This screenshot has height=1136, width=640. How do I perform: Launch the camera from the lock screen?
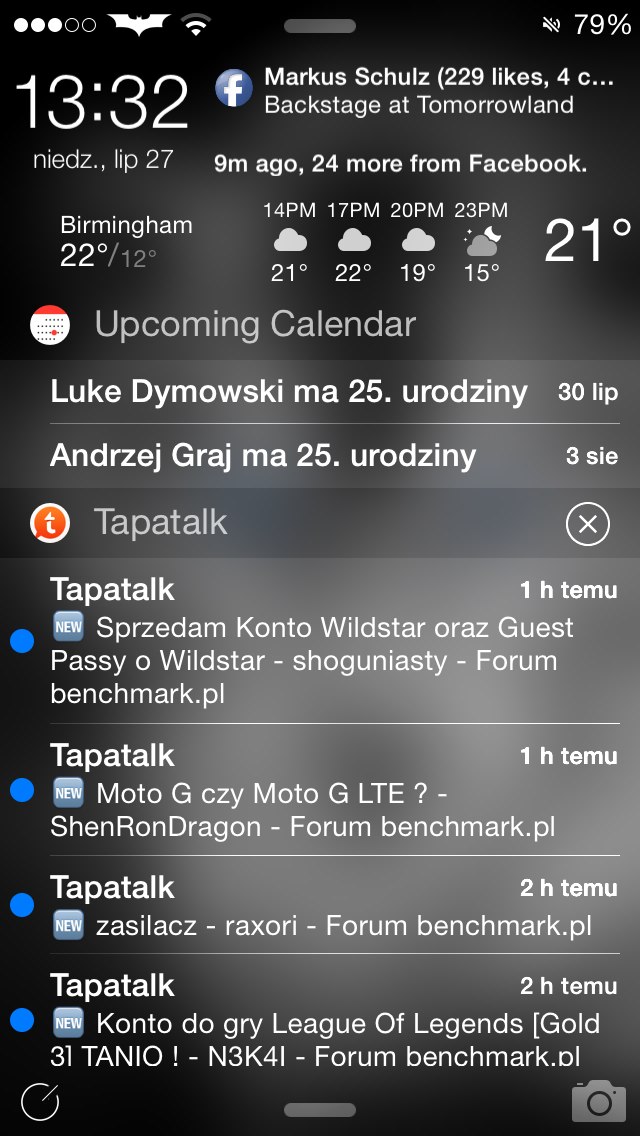[599, 1102]
